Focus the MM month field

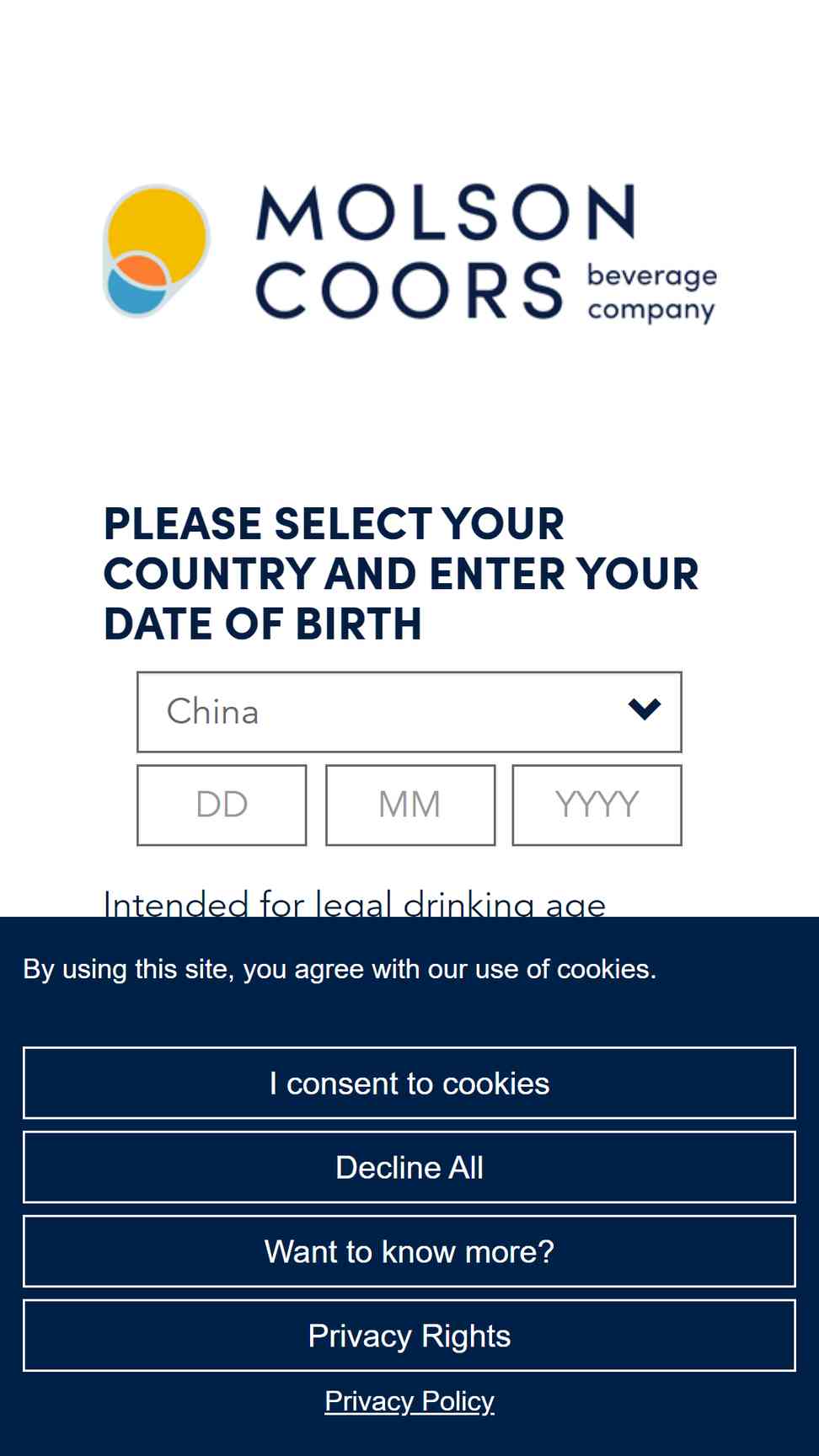[410, 805]
